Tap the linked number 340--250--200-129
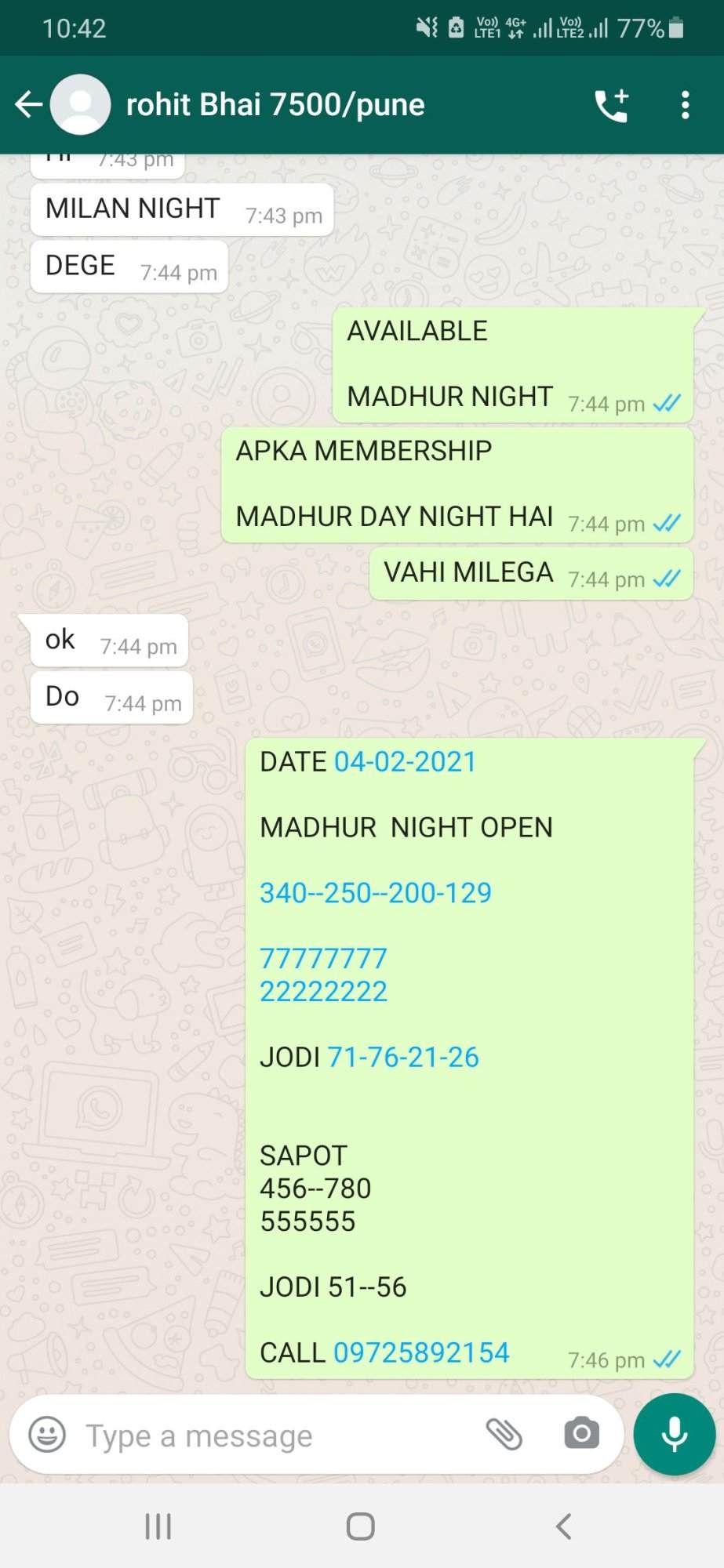The image size is (724, 1568). pos(376,893)
